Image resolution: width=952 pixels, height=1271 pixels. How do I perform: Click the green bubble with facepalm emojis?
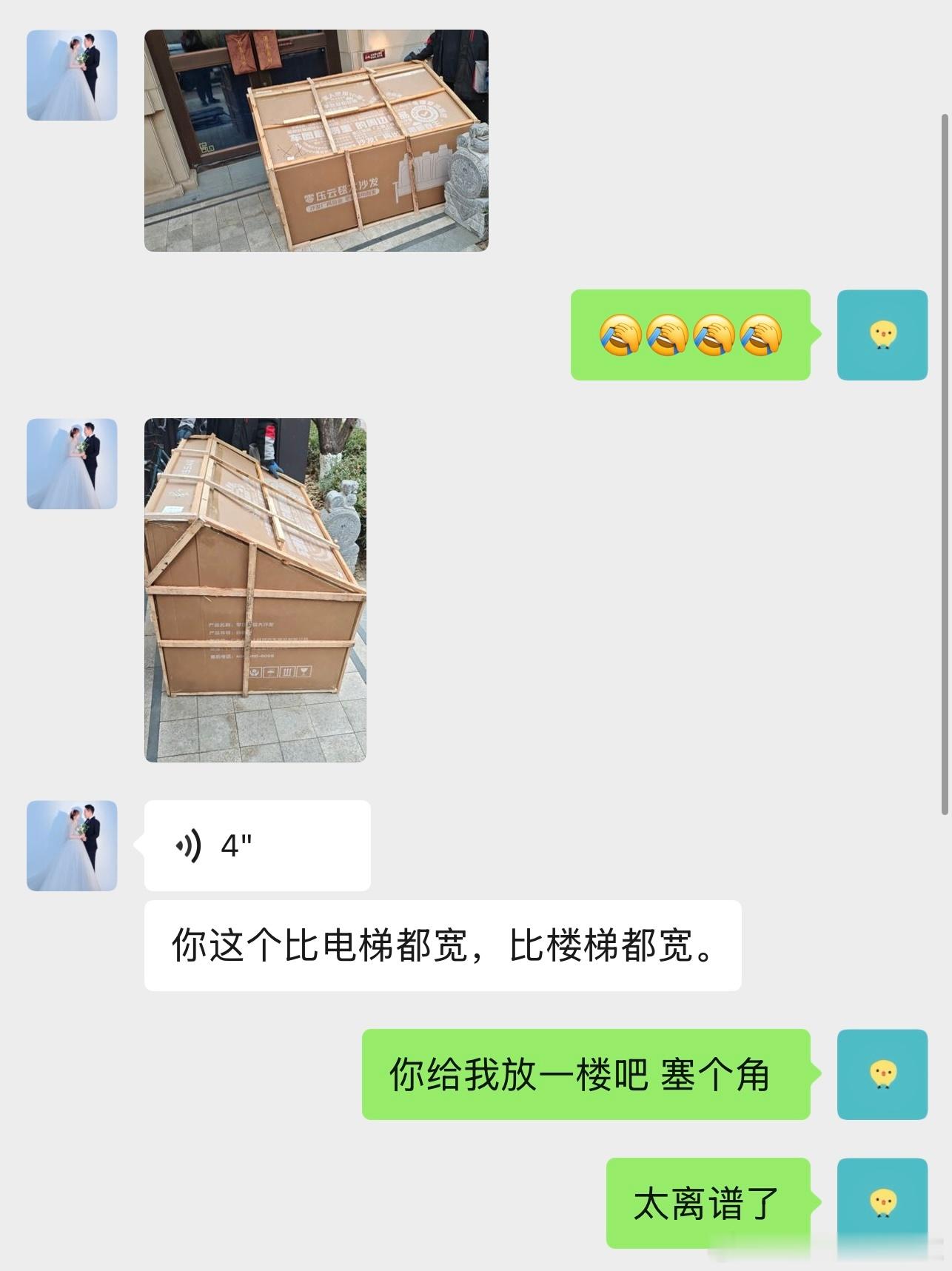click(688, 334)
